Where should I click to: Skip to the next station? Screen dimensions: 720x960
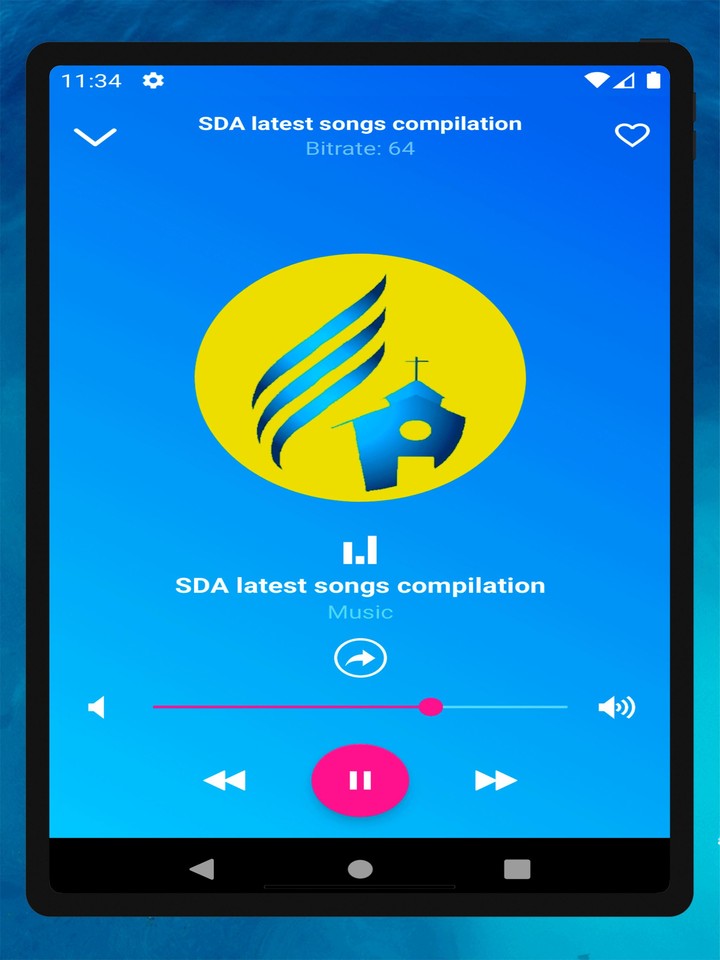[496, 781]
